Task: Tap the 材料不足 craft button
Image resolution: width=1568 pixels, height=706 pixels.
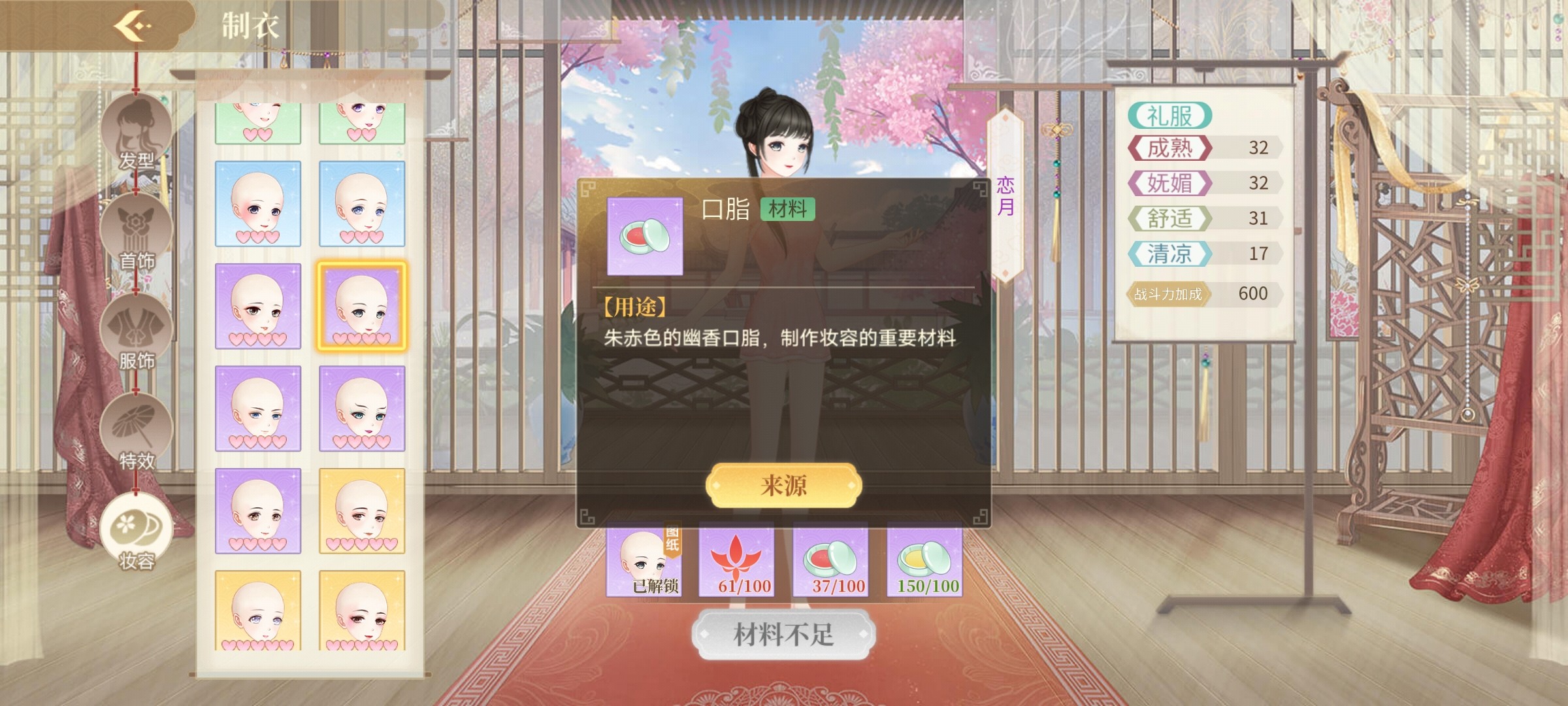Action: point(783,634)
